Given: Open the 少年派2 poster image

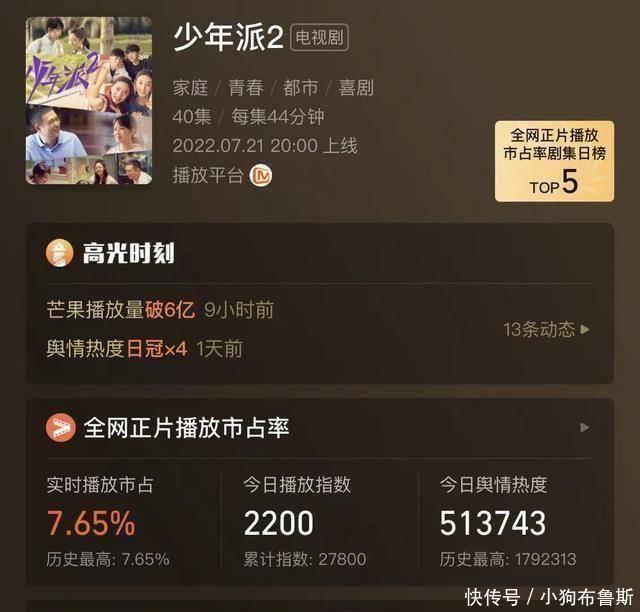Looking at the screenshot, I should coord(89,103).
